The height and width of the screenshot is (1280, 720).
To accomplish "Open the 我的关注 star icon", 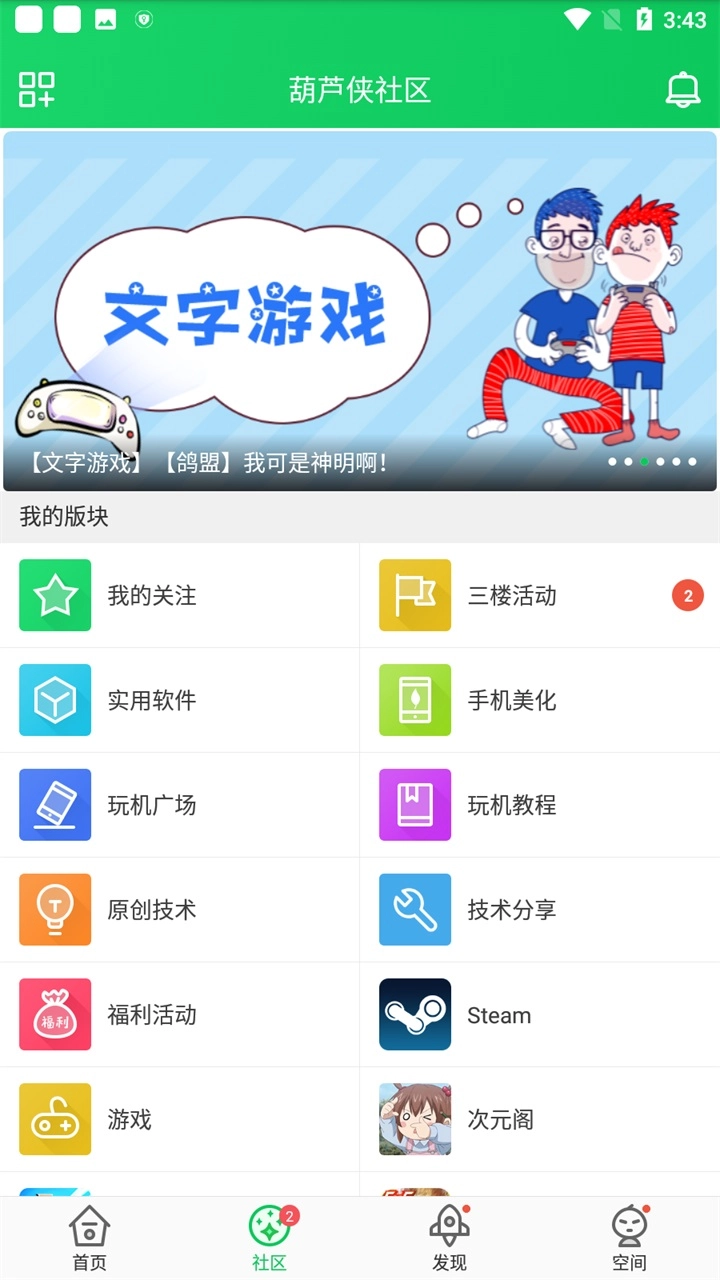I will tap(55, 595).
